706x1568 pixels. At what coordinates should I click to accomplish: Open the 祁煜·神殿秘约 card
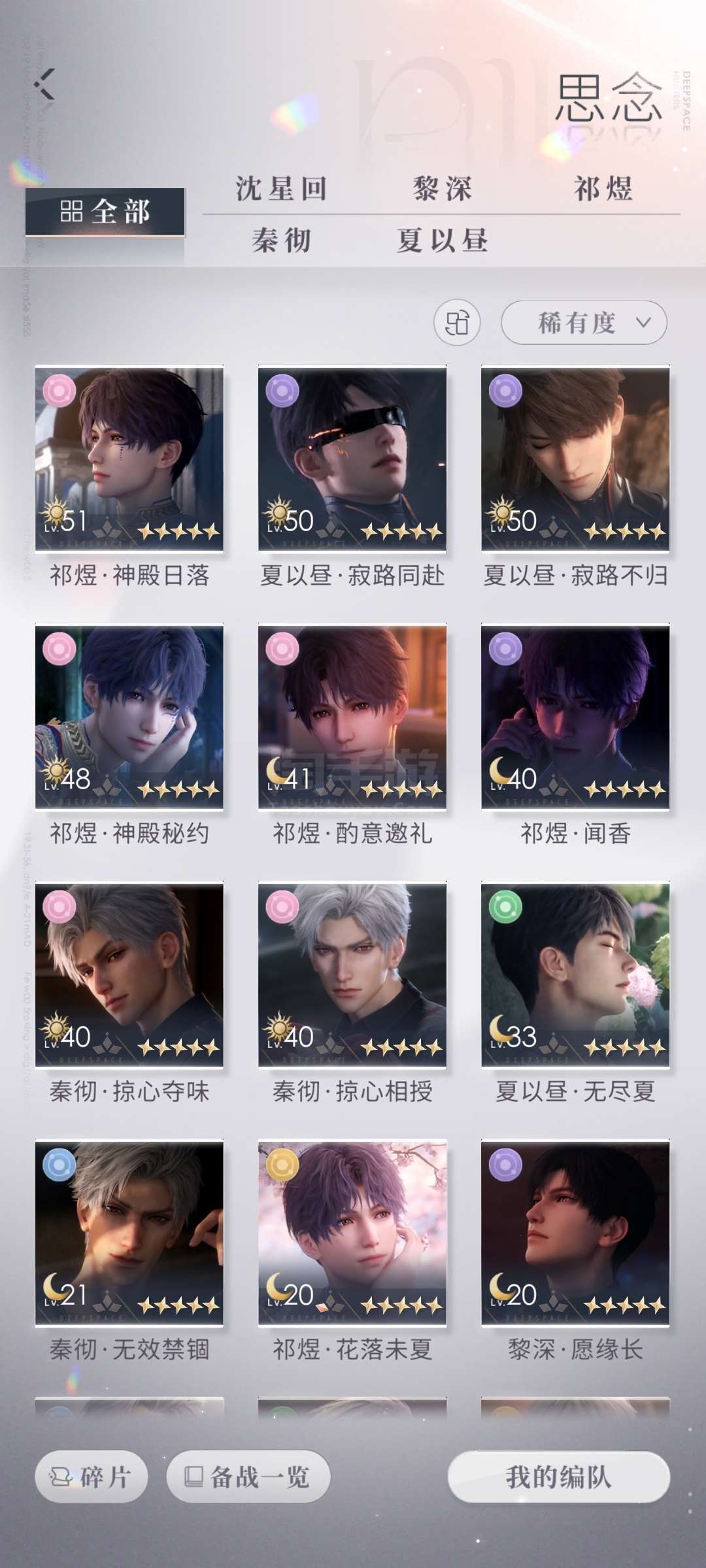(129, 717)
